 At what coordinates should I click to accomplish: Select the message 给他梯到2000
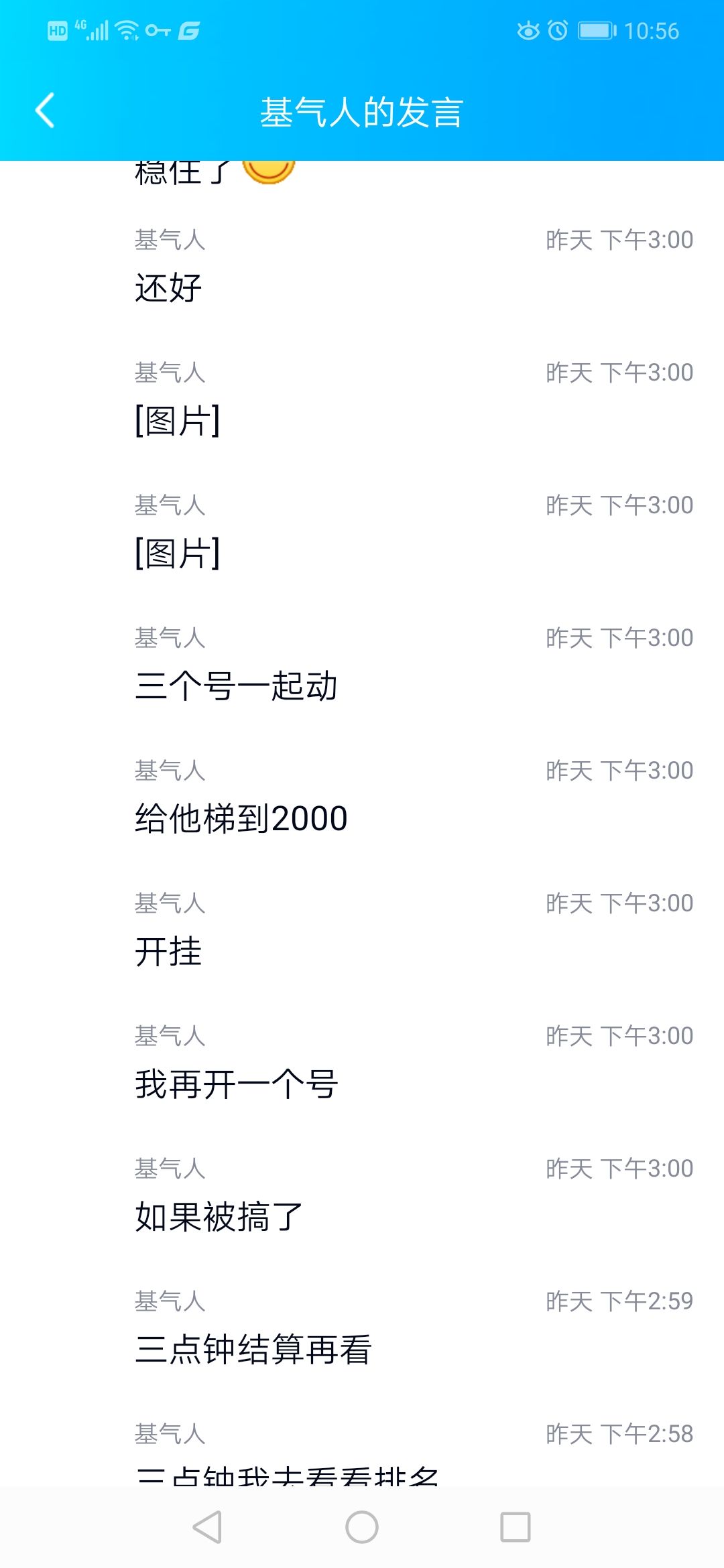pyautogui.click(x=240, y=819)
